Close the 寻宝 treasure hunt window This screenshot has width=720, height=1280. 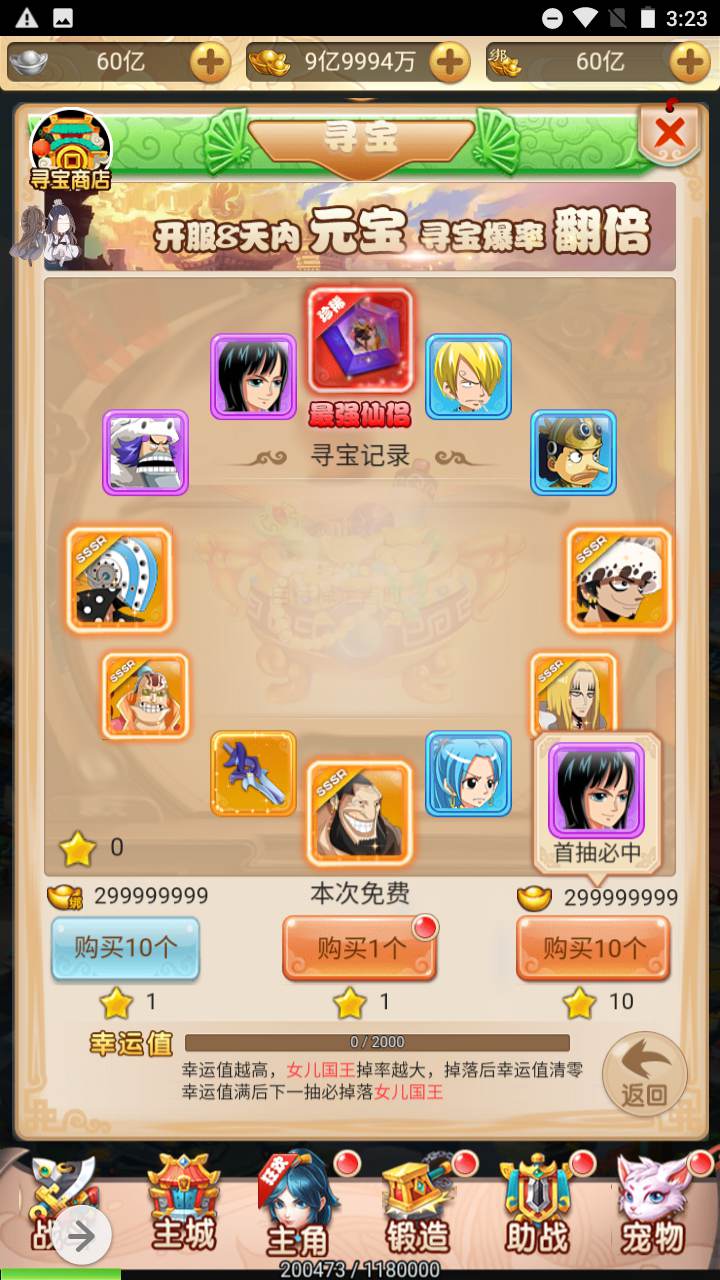tap(669, 131)
